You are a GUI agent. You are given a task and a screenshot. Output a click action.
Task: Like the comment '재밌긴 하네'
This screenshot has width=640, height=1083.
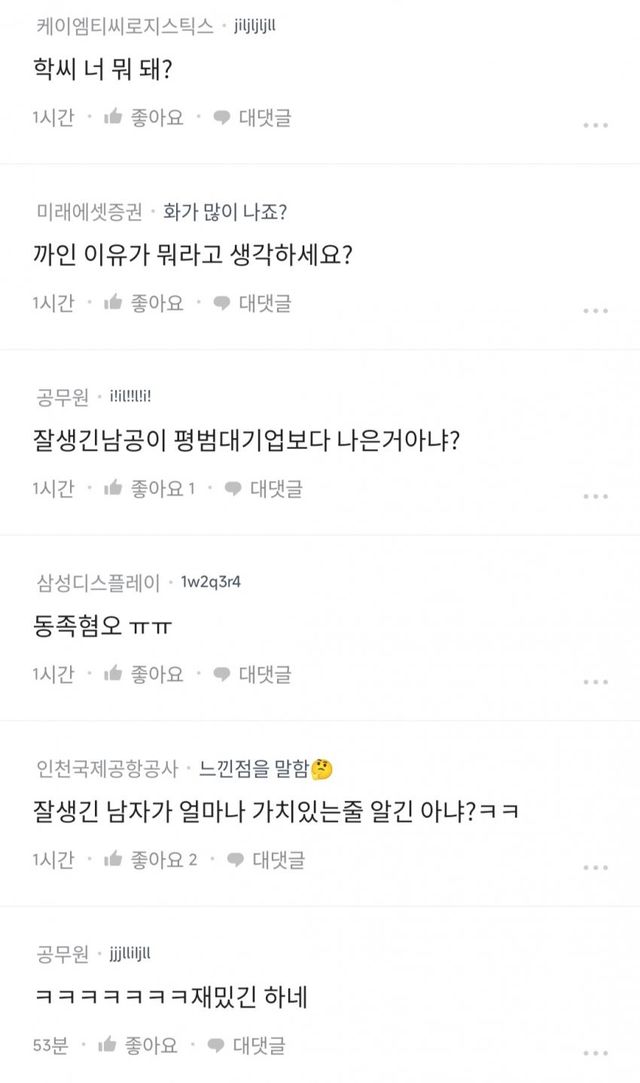point(138,1045)
